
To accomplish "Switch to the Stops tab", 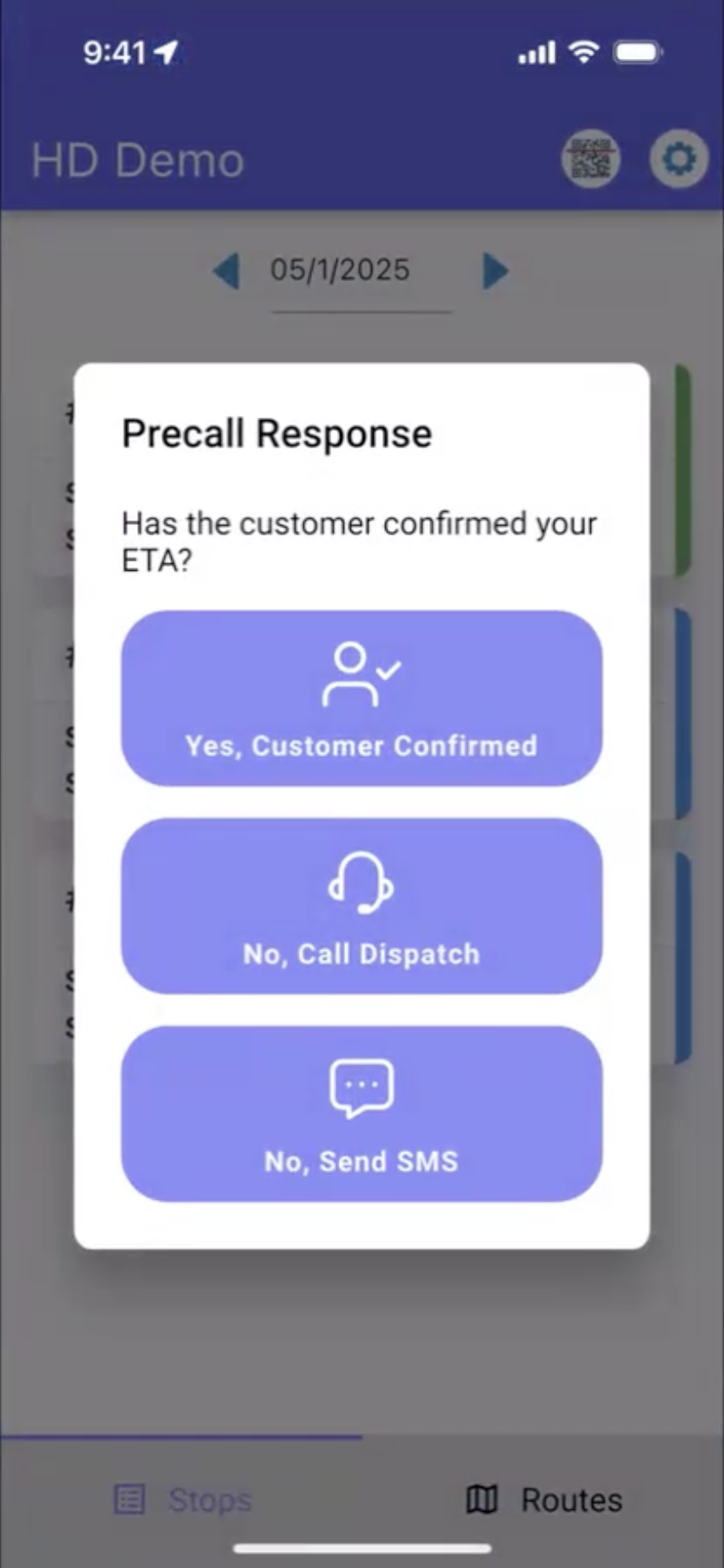I will (183, 1500).
